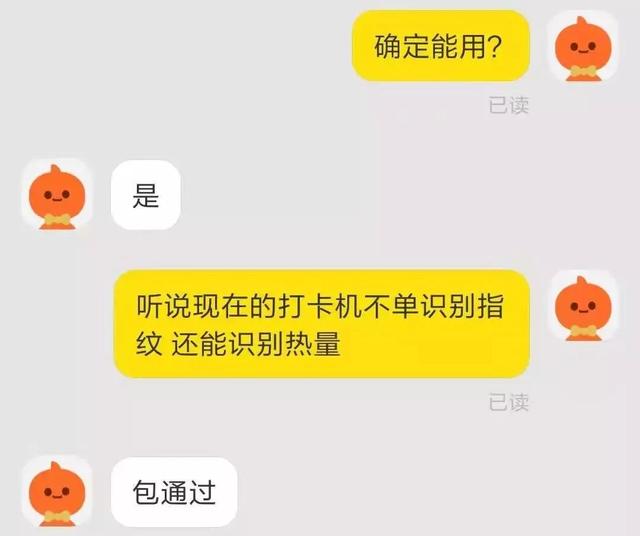Tap avatar beside the "听说现在的打卡机" message
This screenshot has width=640, height=536.
(583, 305)
